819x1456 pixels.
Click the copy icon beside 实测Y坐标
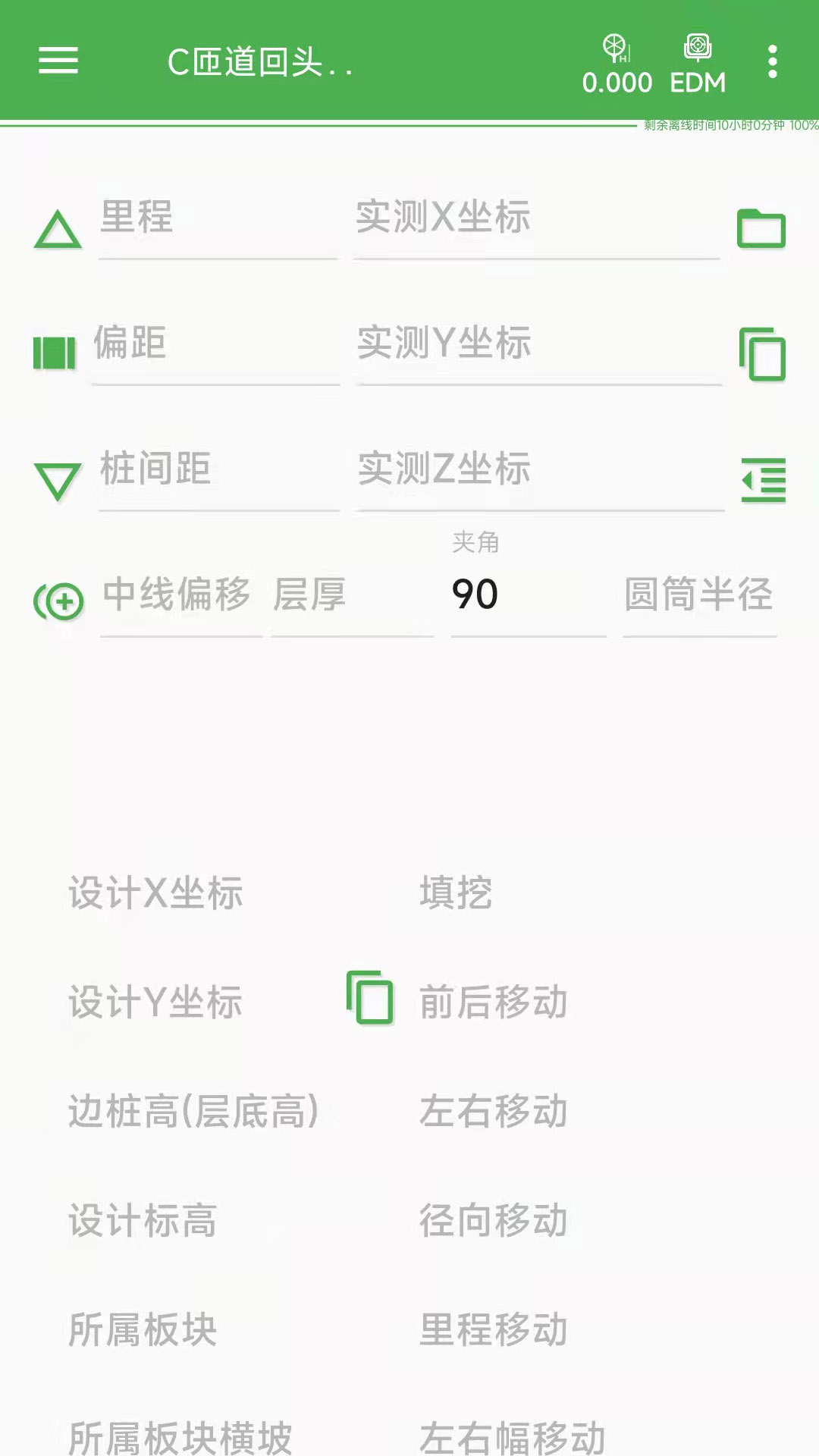tap(763, 353)
